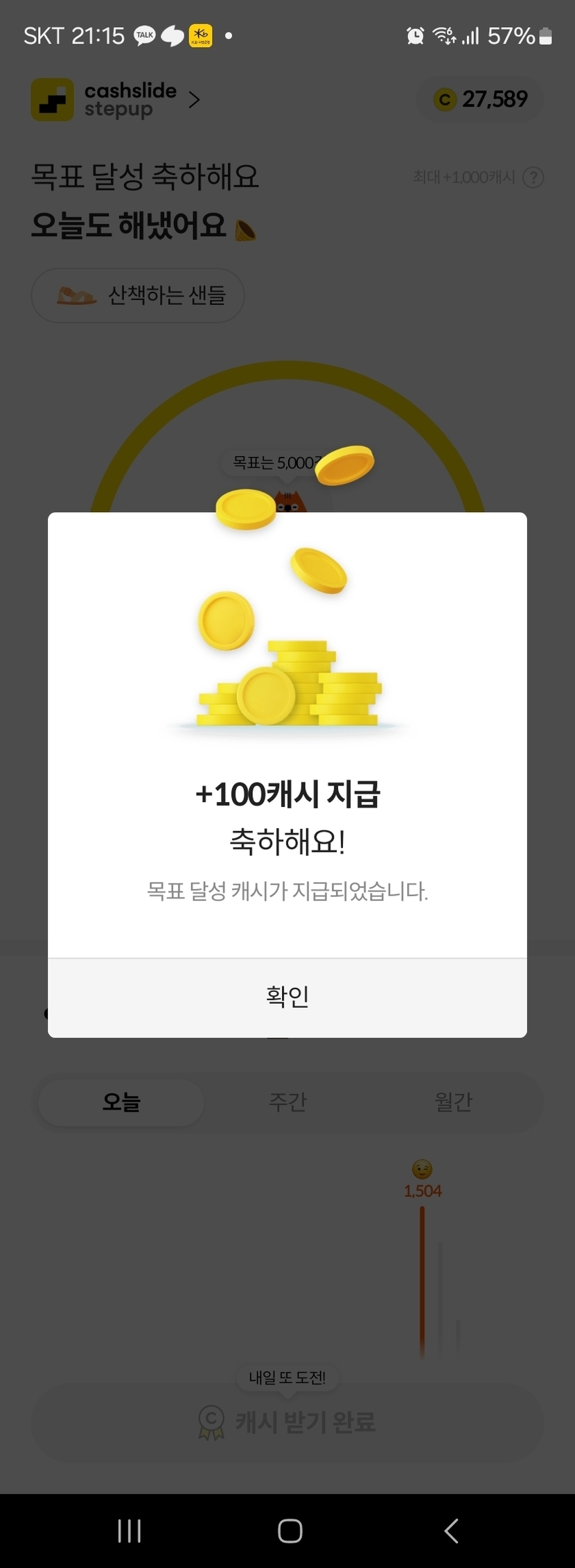575x1568 pixels.
Task: Return to the phone's home screen
Action: click(290, 1531)
